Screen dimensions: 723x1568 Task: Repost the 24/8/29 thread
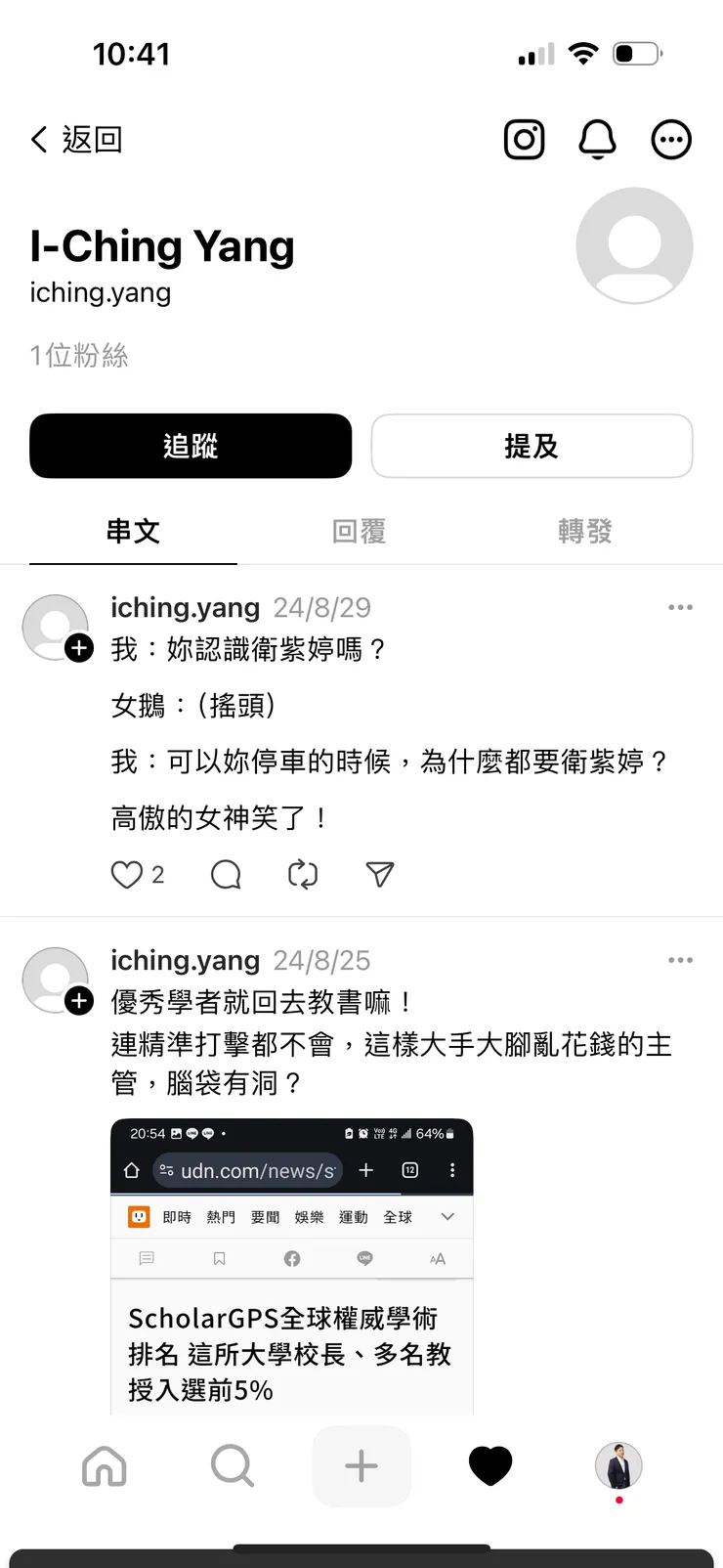[x=303, y=874]
